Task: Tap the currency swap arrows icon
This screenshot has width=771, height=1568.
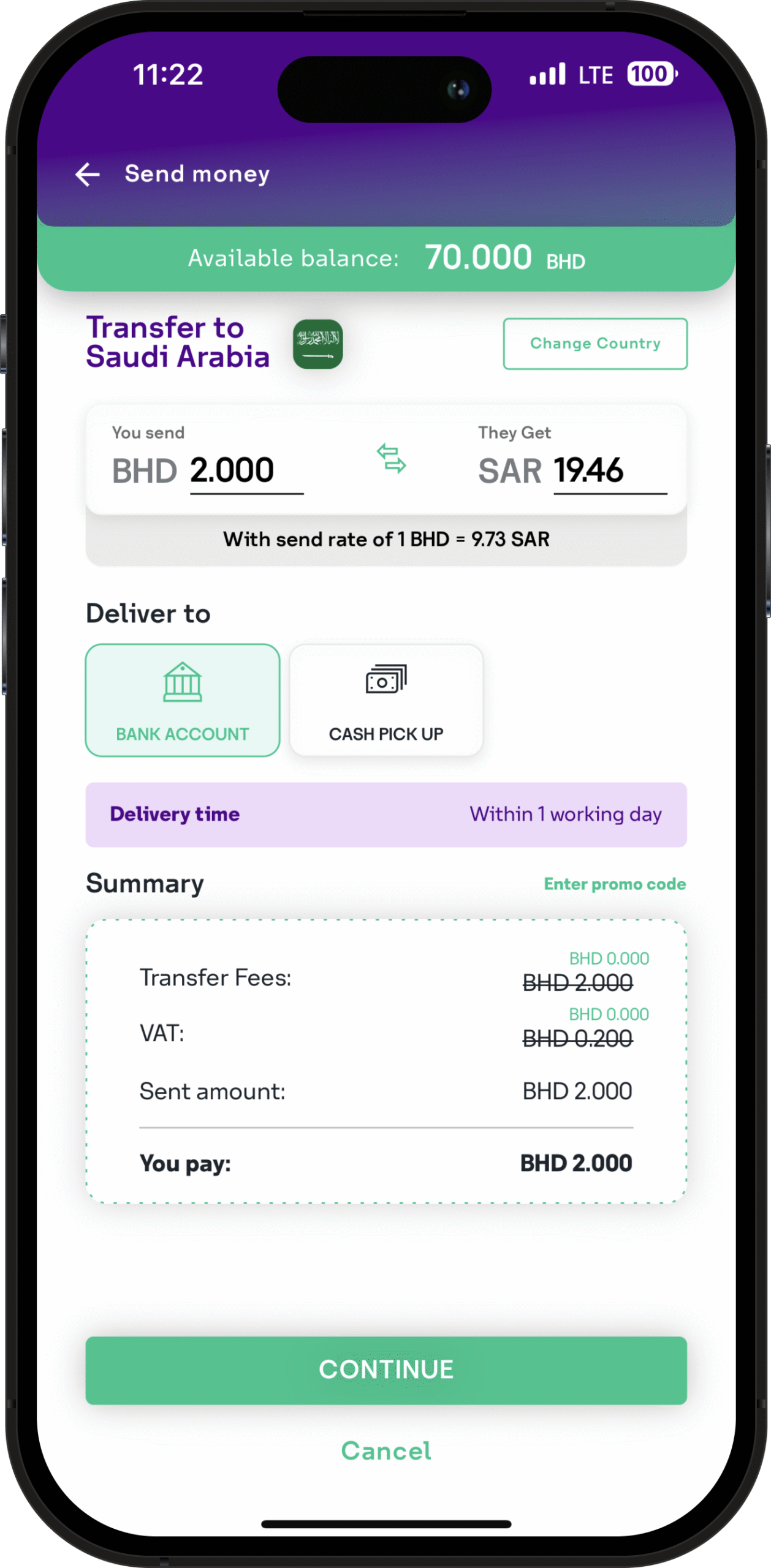Action: 391,459
